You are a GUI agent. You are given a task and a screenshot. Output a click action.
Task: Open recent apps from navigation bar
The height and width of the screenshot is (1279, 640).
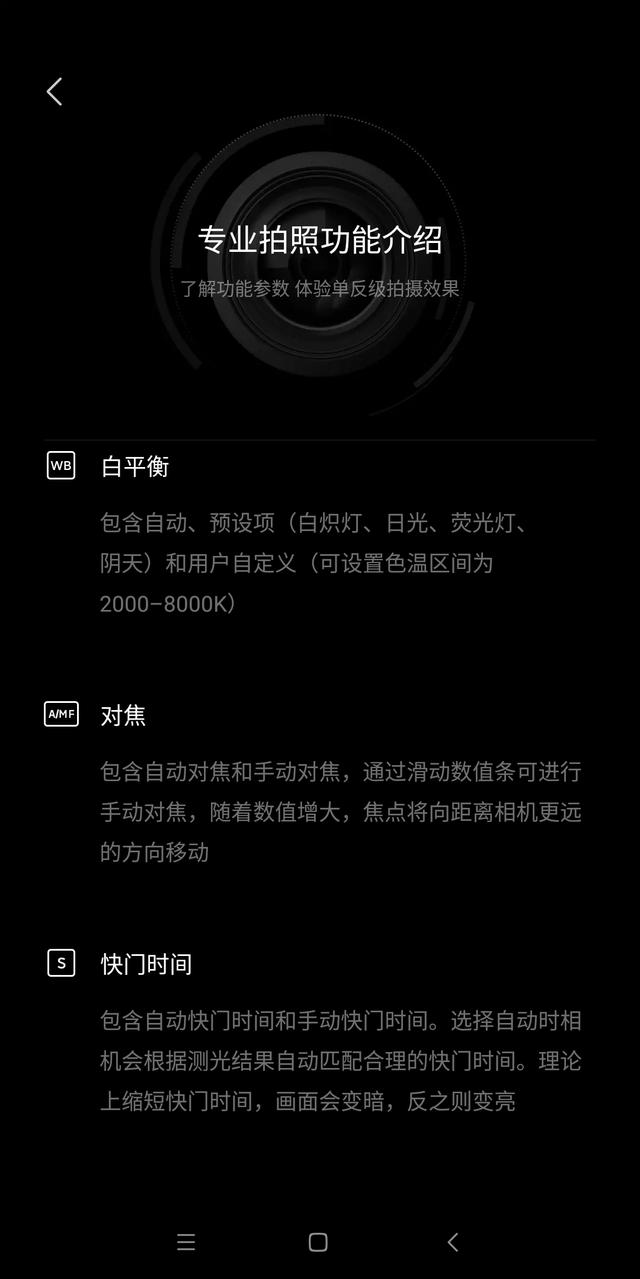[186, 1242]
